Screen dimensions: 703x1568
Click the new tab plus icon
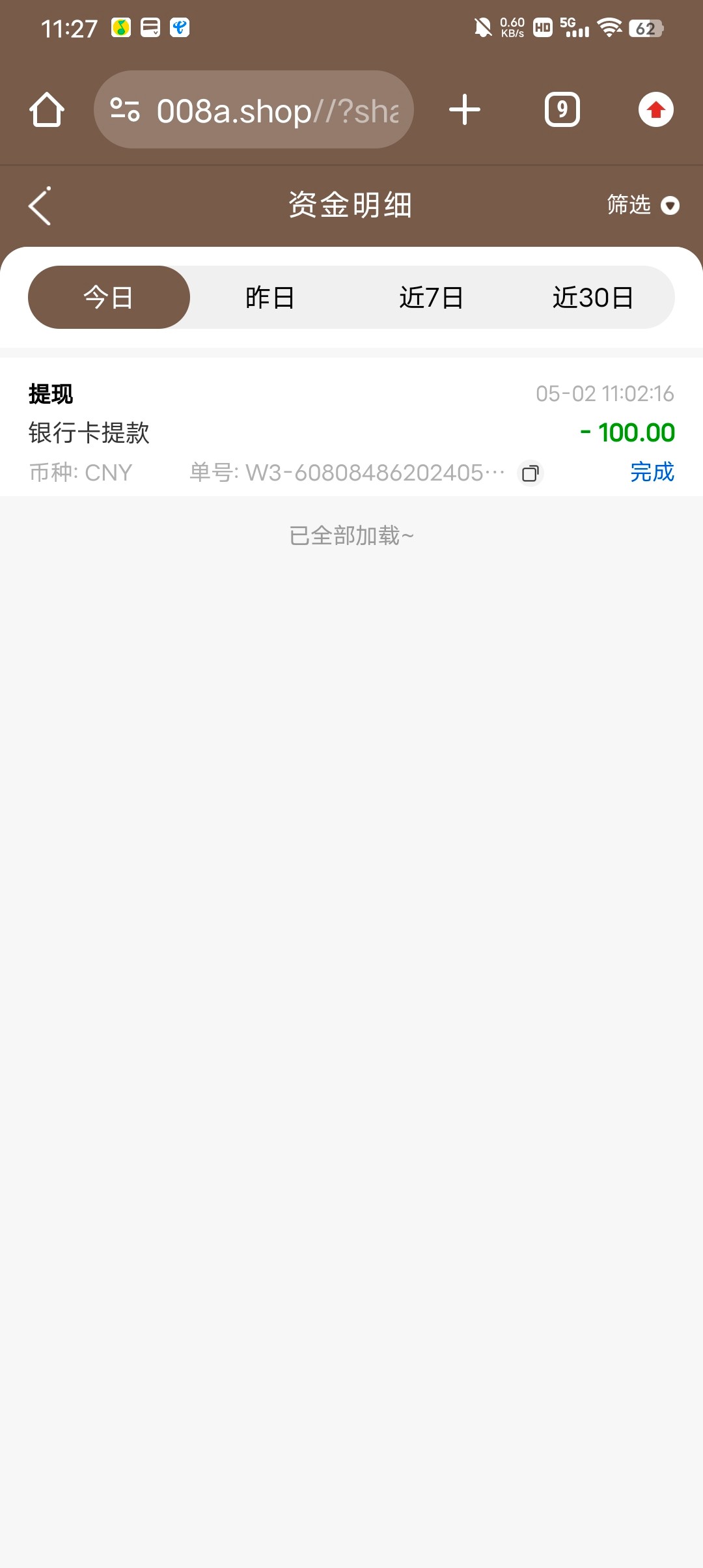[464, 109]
